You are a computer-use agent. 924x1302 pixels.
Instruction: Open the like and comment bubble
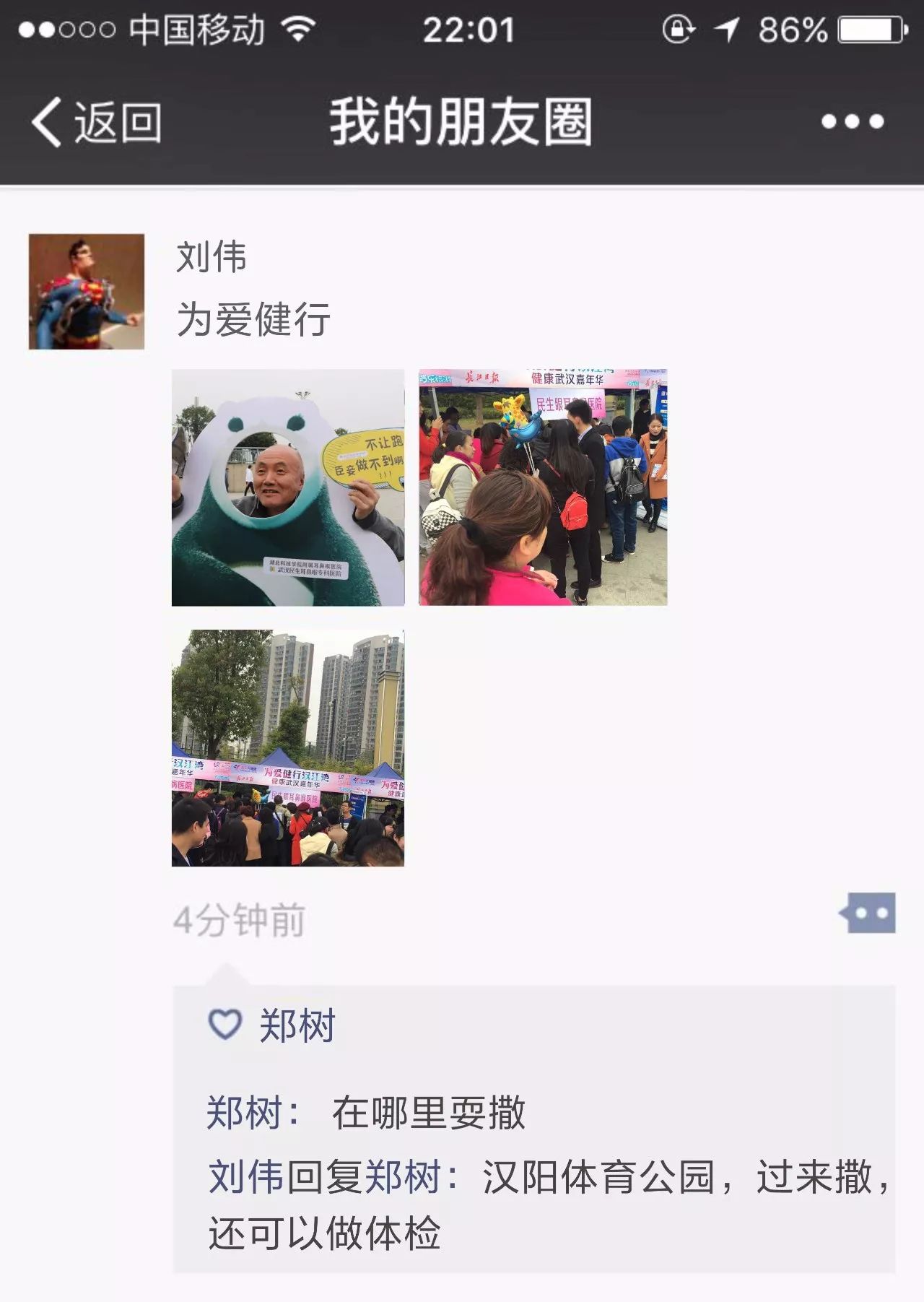[x=868, y=913]
